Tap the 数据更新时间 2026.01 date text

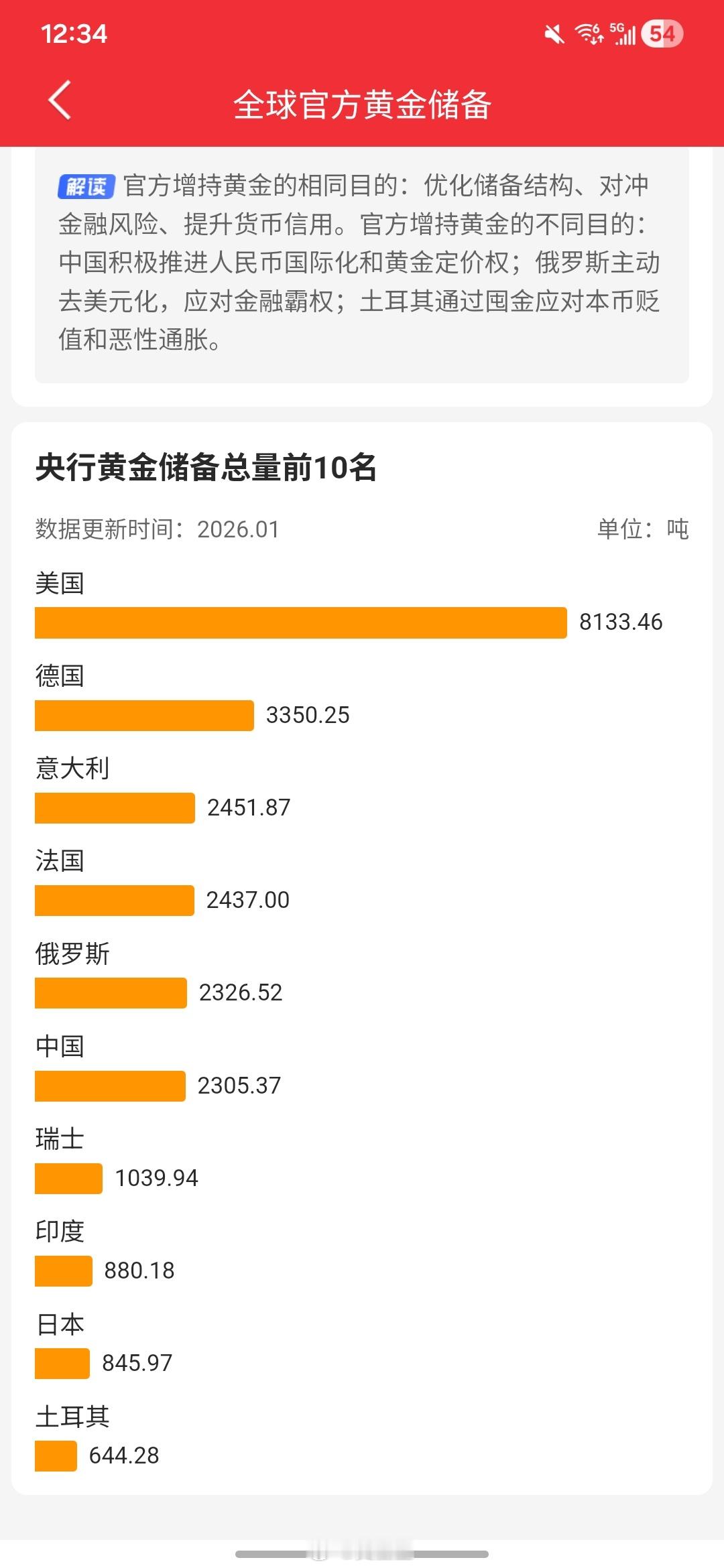click(157, 529)
